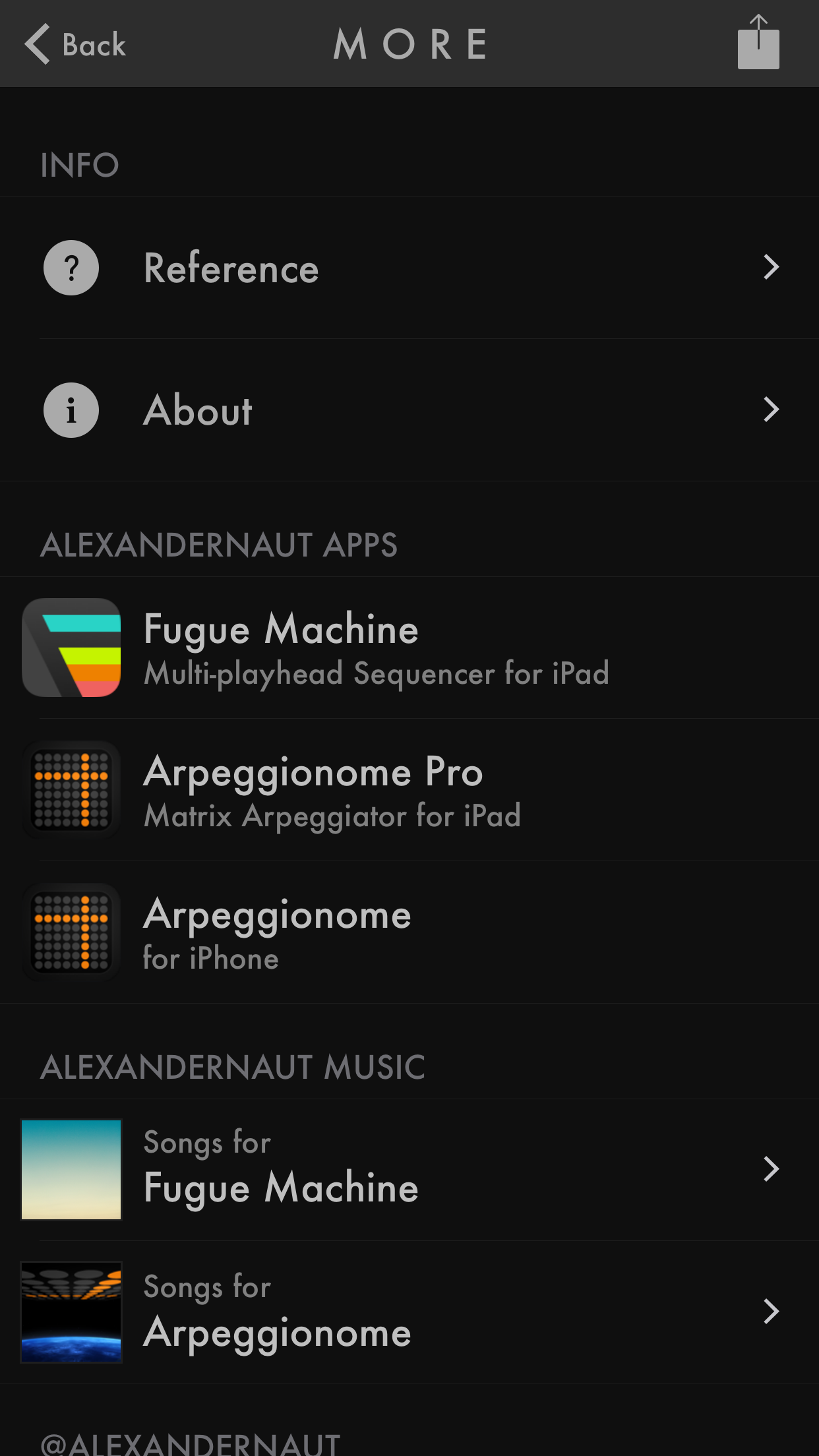Open the About row
819x1456 pixels.
[409, 410]
